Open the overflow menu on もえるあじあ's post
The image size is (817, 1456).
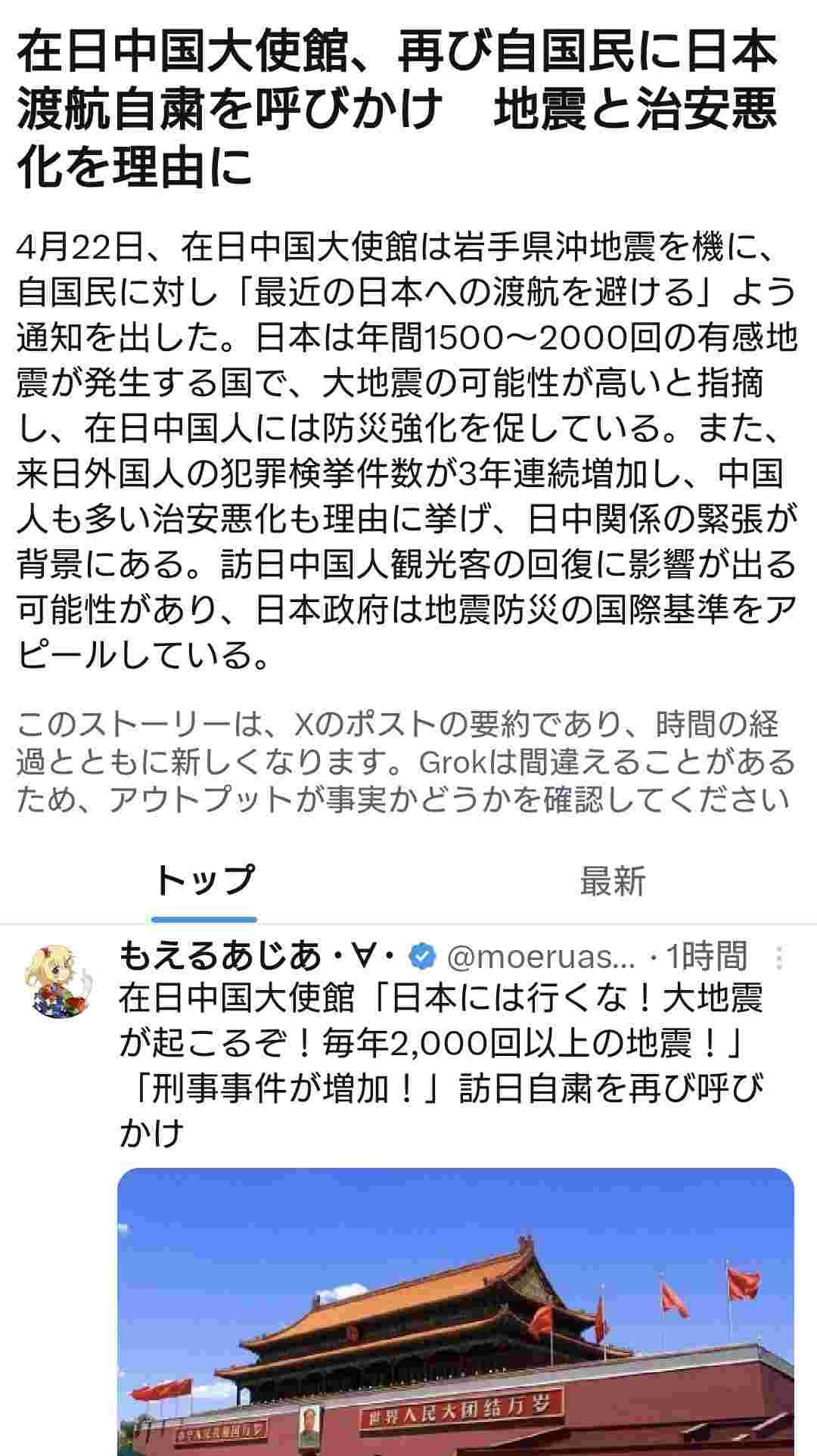780,958
